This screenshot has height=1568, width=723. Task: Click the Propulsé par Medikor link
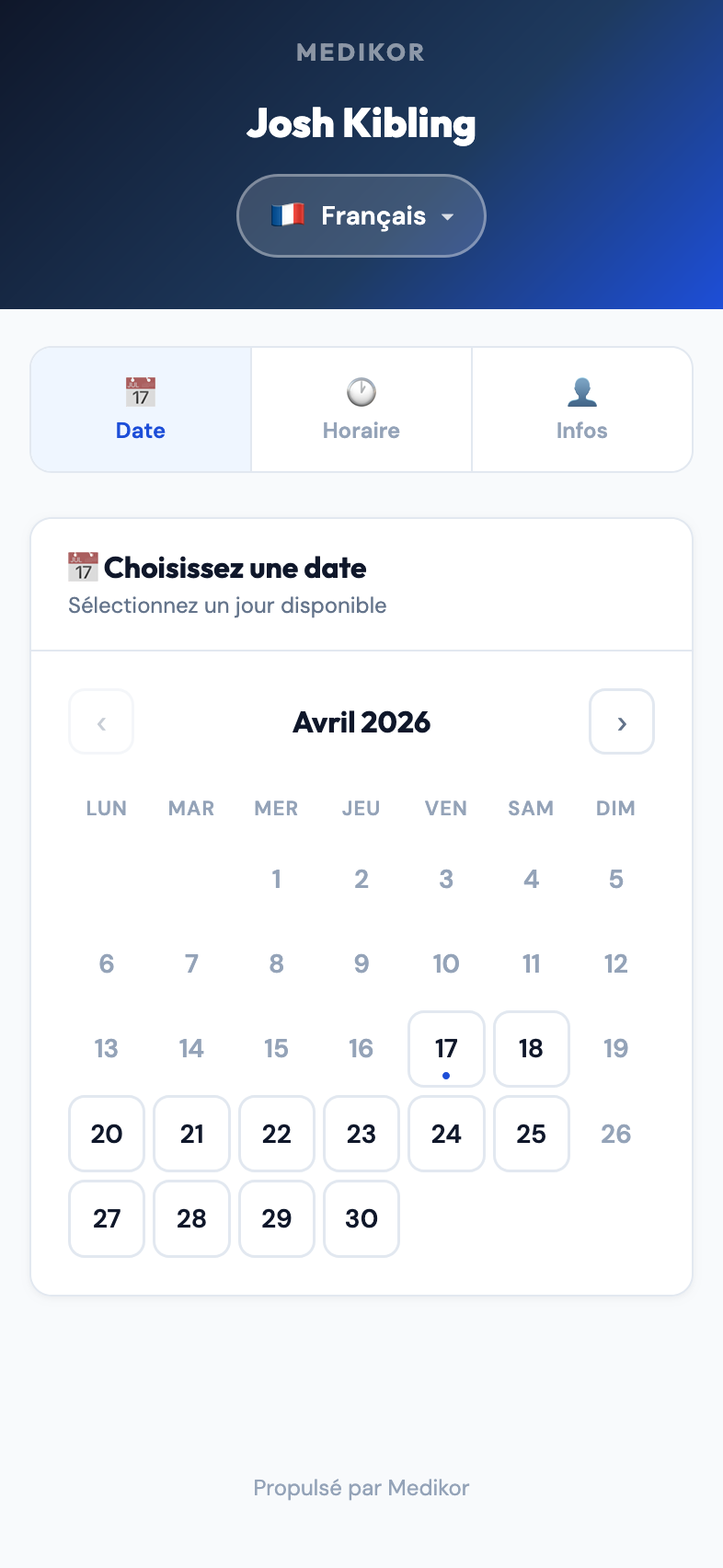(x=361, y=1487)
